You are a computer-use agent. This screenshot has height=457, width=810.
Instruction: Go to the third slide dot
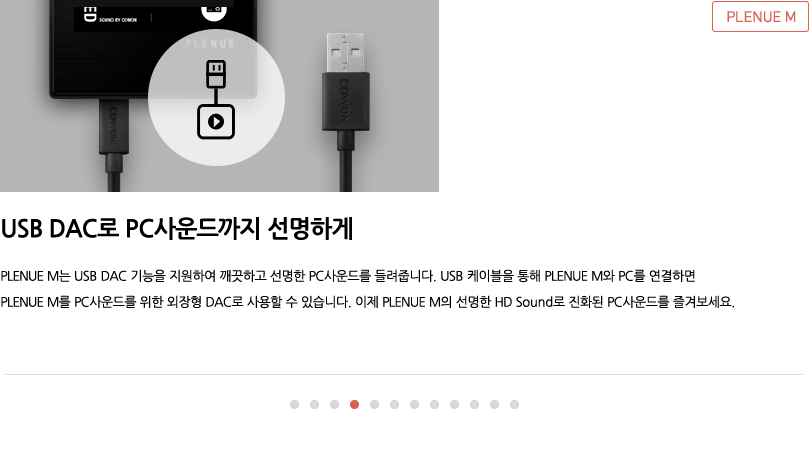pos(334,404)
